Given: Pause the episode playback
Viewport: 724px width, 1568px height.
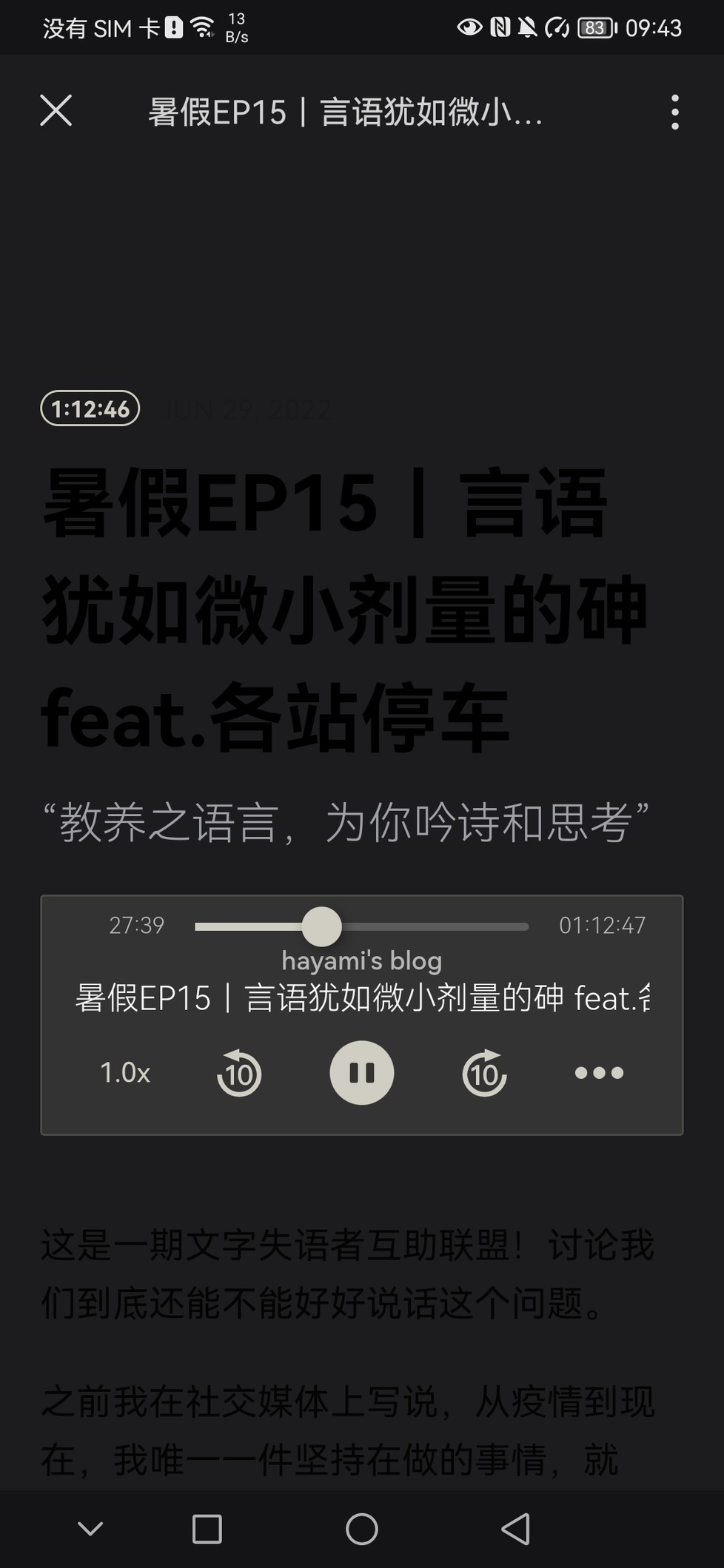Looking at the screenshot, I should pyautogui.click(x=361, y=1072).
